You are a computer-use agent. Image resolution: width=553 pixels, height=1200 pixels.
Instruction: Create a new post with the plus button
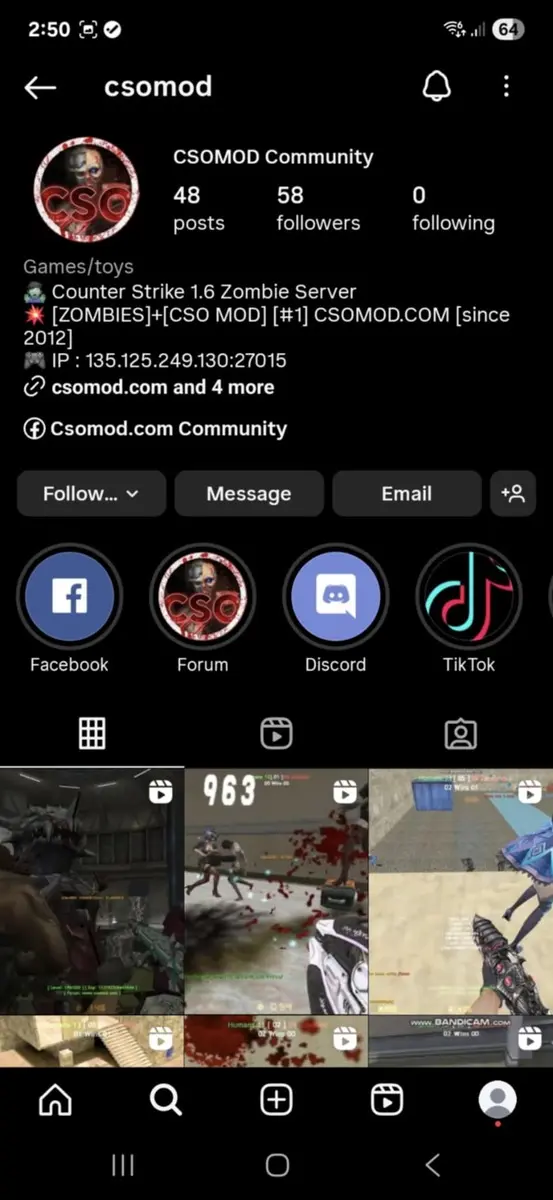pyautogui.click(x=276, y=1100)
